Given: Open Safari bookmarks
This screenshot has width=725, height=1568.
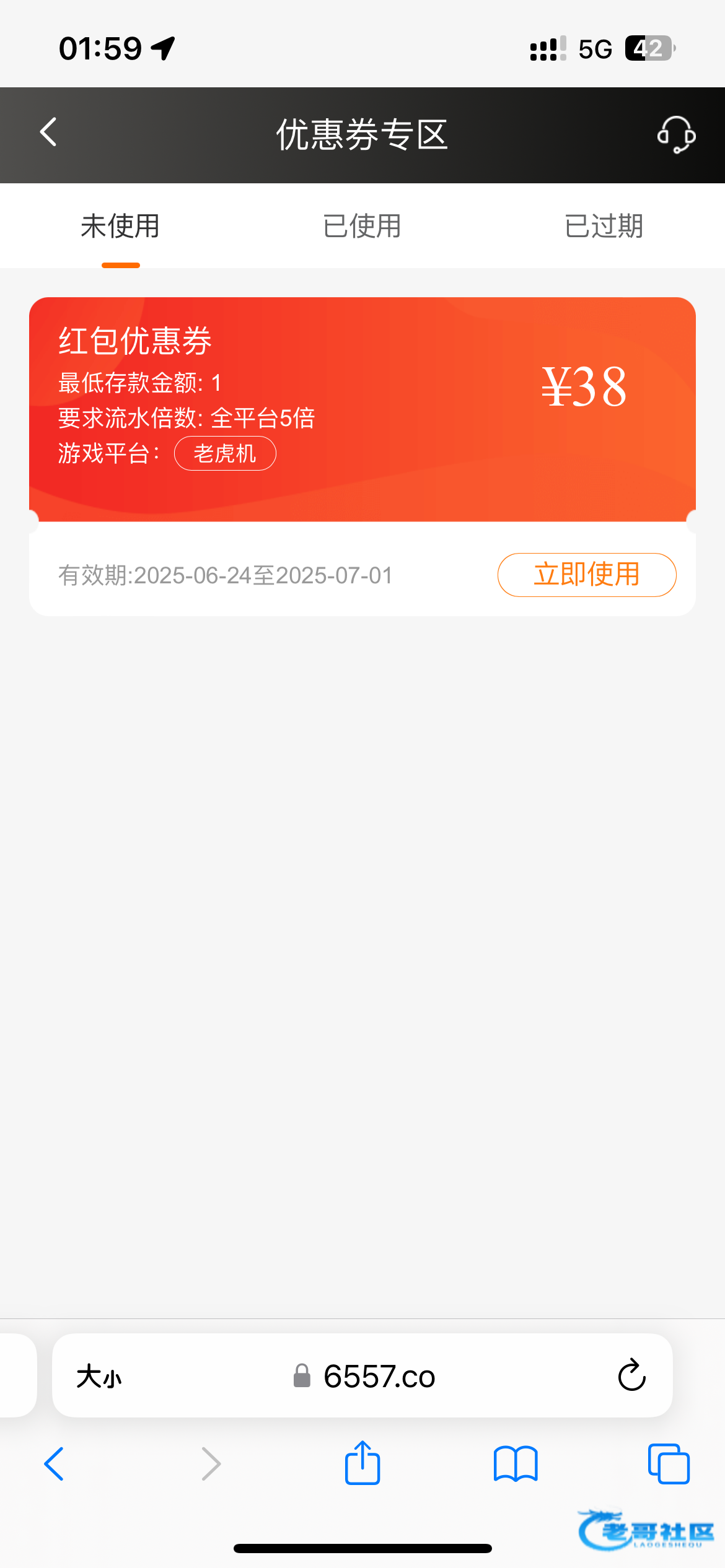Looking at the screenshot, I should pos(516,1464).
